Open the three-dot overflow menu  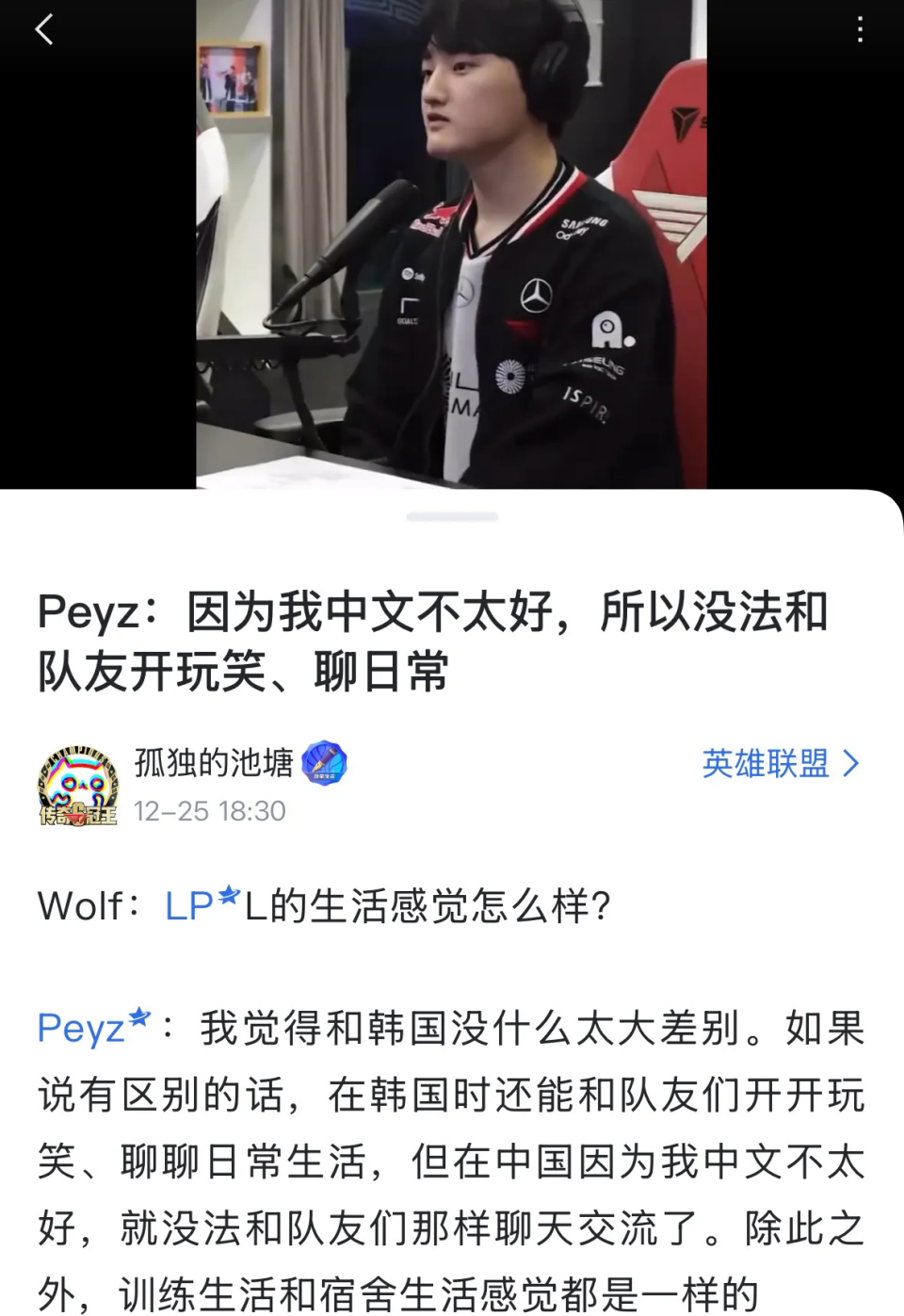click(x=860, y=30)
